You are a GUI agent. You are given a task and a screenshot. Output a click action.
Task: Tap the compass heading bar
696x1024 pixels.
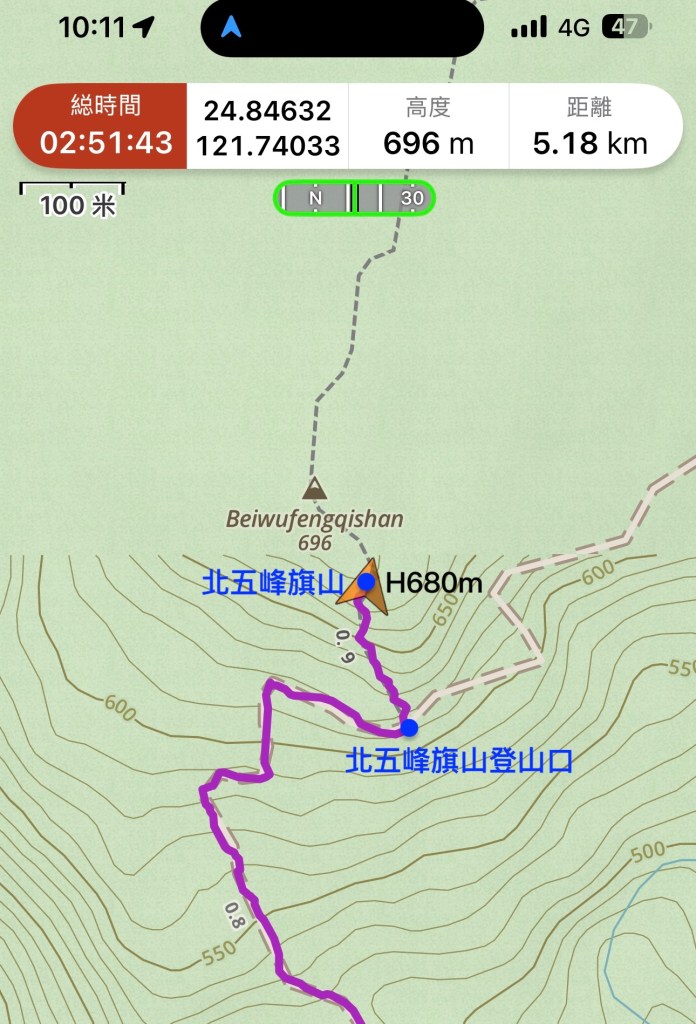point(355,198)
